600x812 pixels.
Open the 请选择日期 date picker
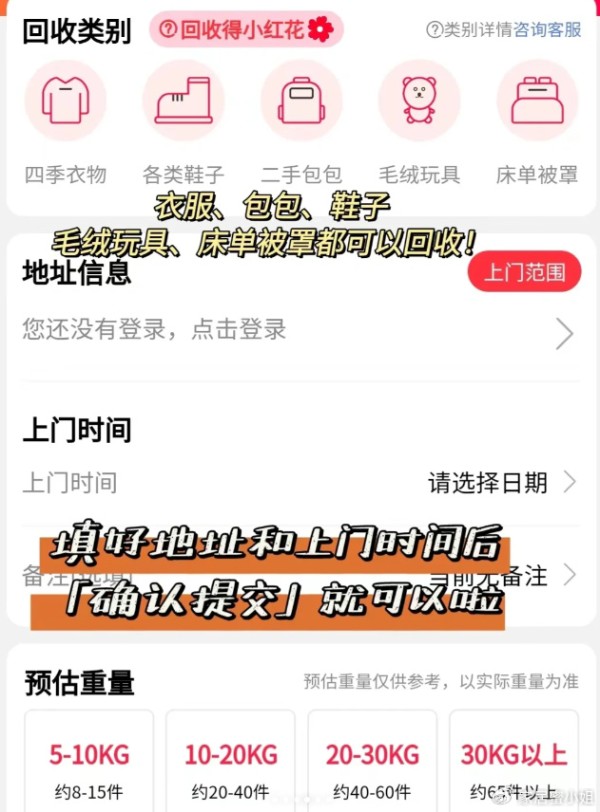point(500,483)
